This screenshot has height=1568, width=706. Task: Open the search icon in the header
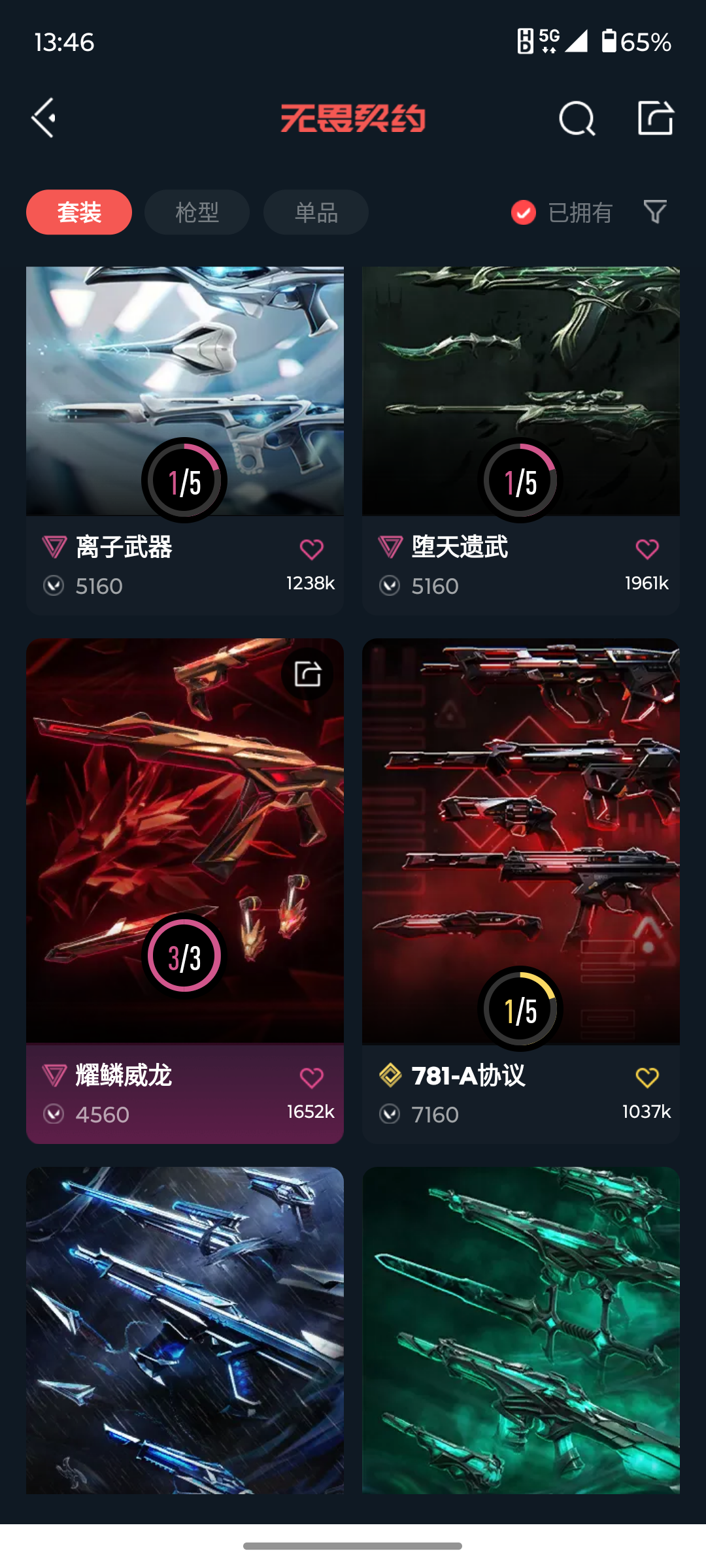[577, 119]
